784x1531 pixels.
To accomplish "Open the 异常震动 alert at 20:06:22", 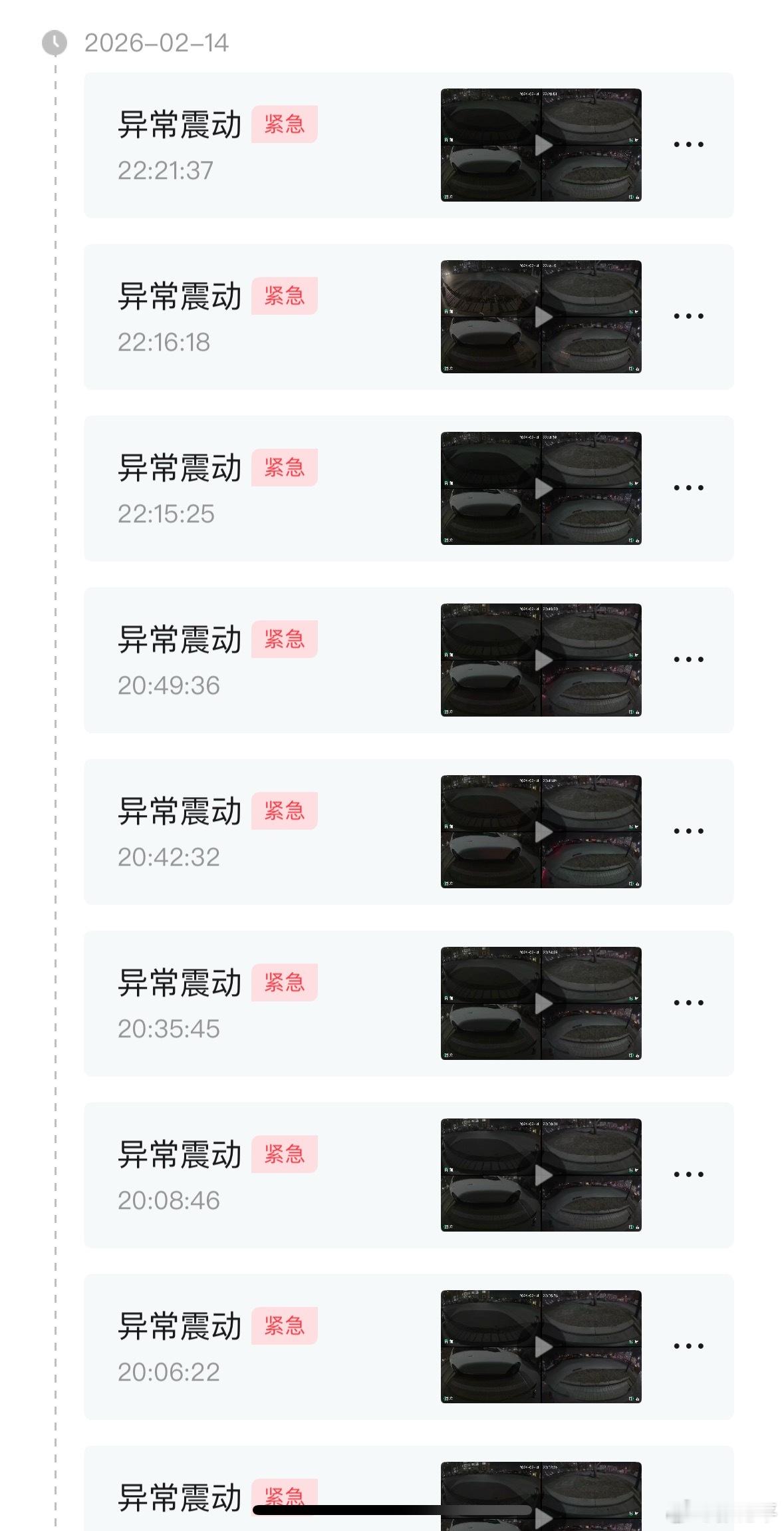I will coord(180,1325).
